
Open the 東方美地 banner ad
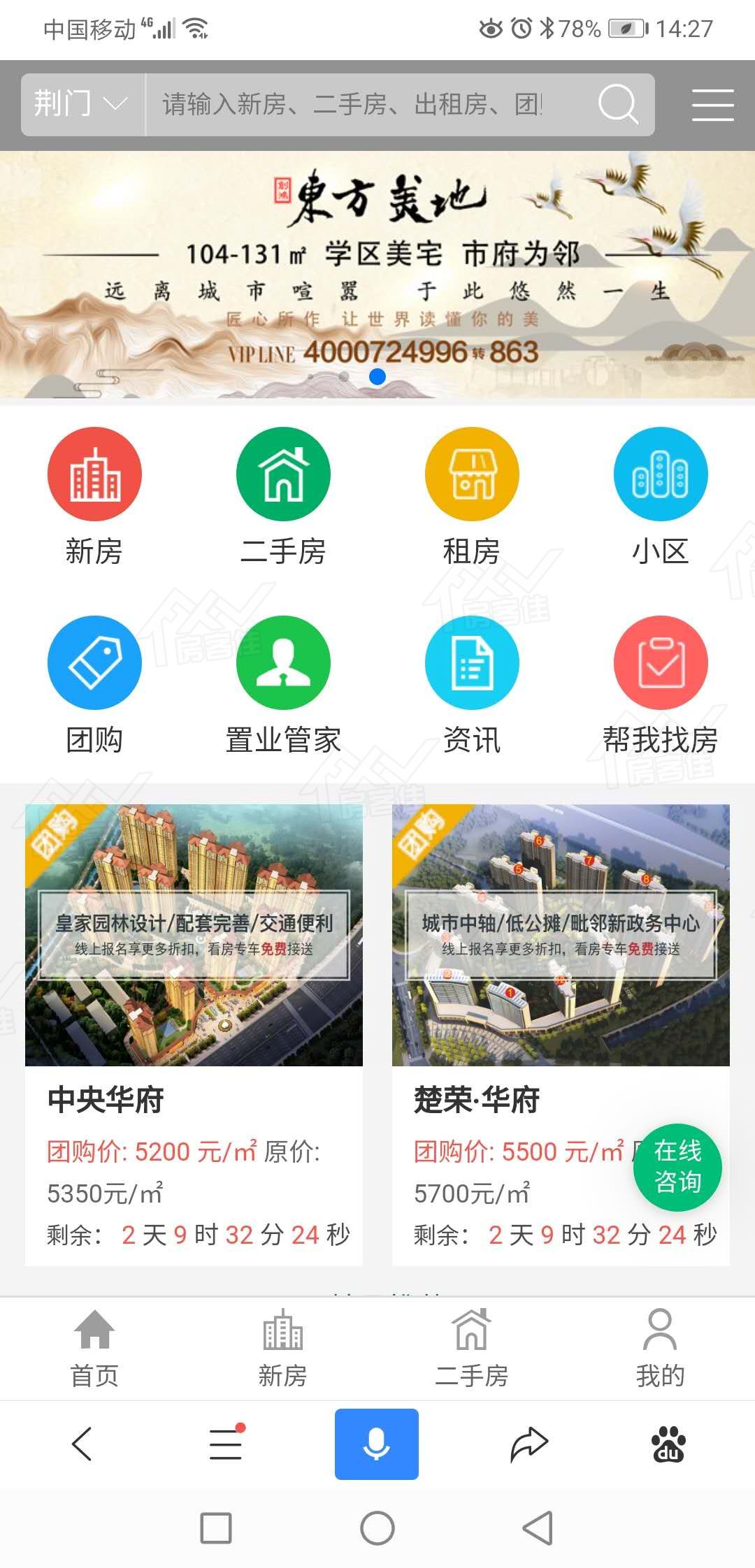click(377, 275)
